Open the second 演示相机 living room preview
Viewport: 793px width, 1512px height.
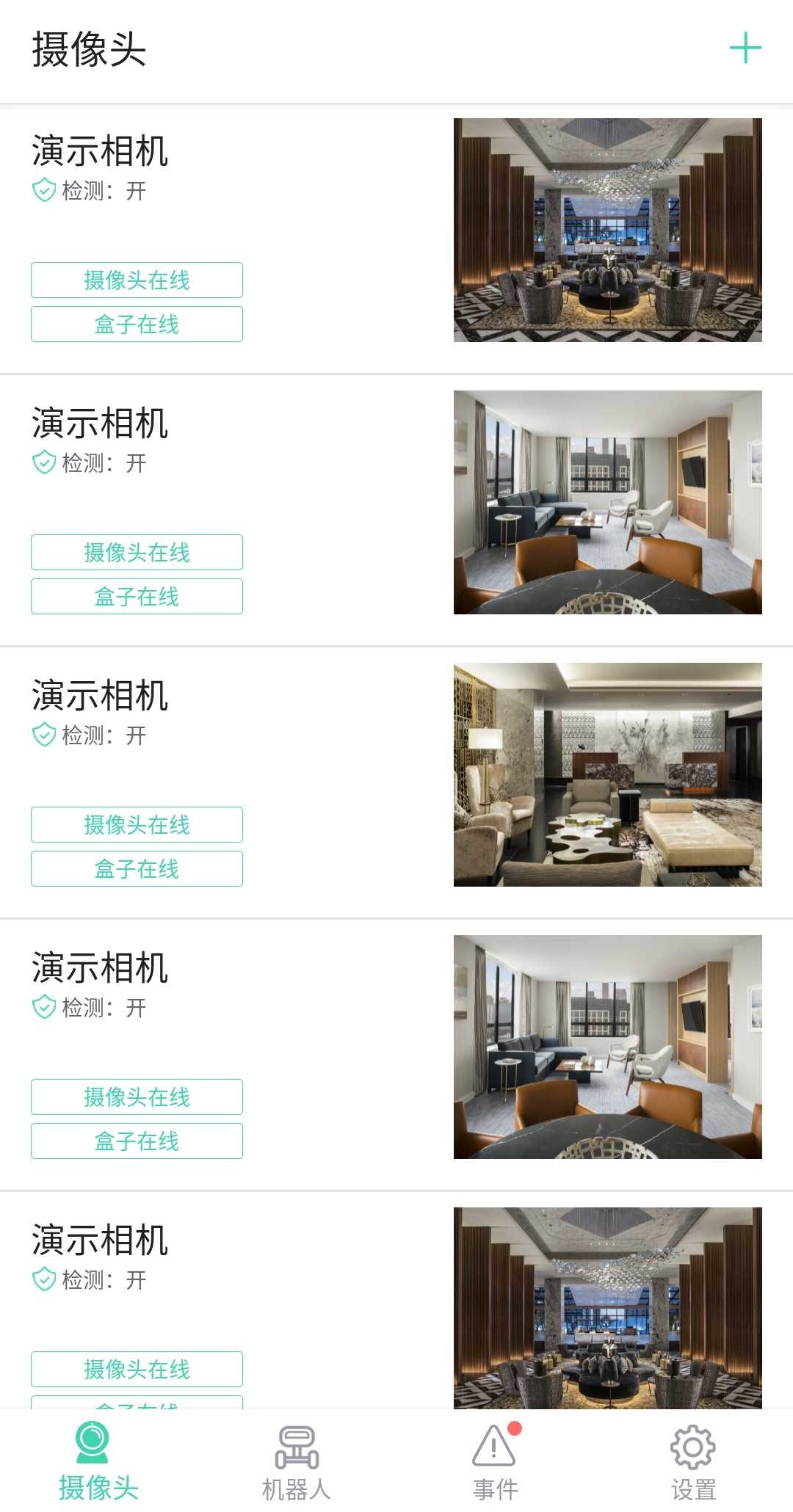[x=607, y=502]
